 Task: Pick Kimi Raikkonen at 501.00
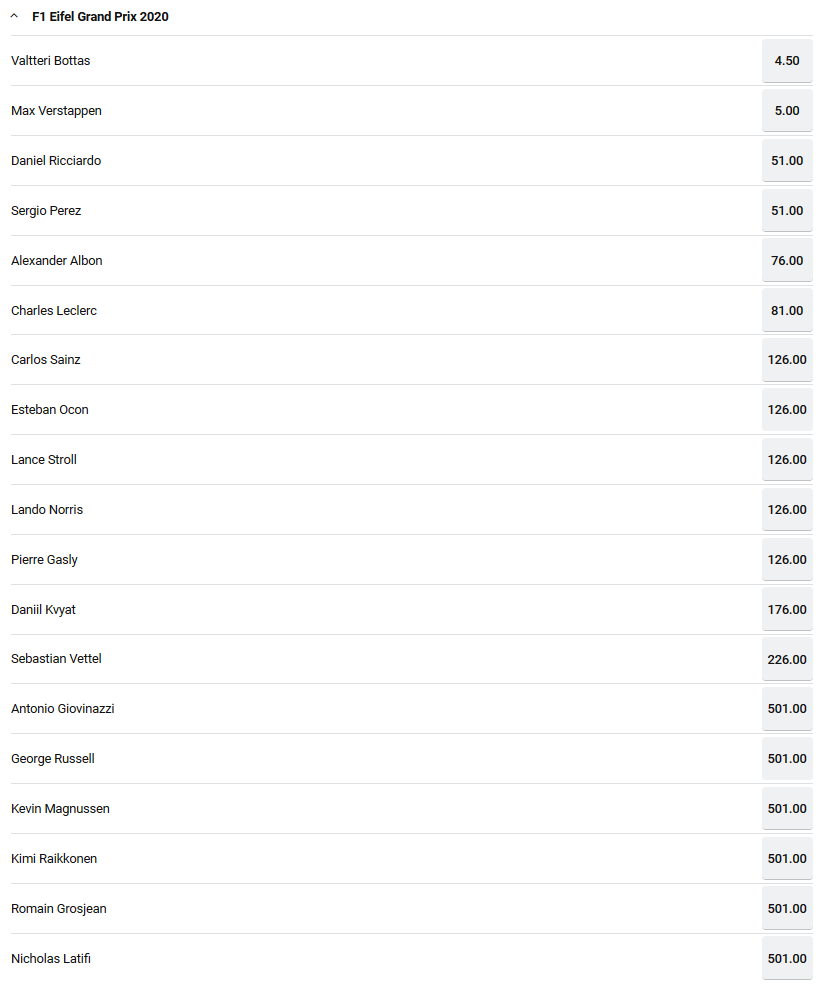coord(787,859)
